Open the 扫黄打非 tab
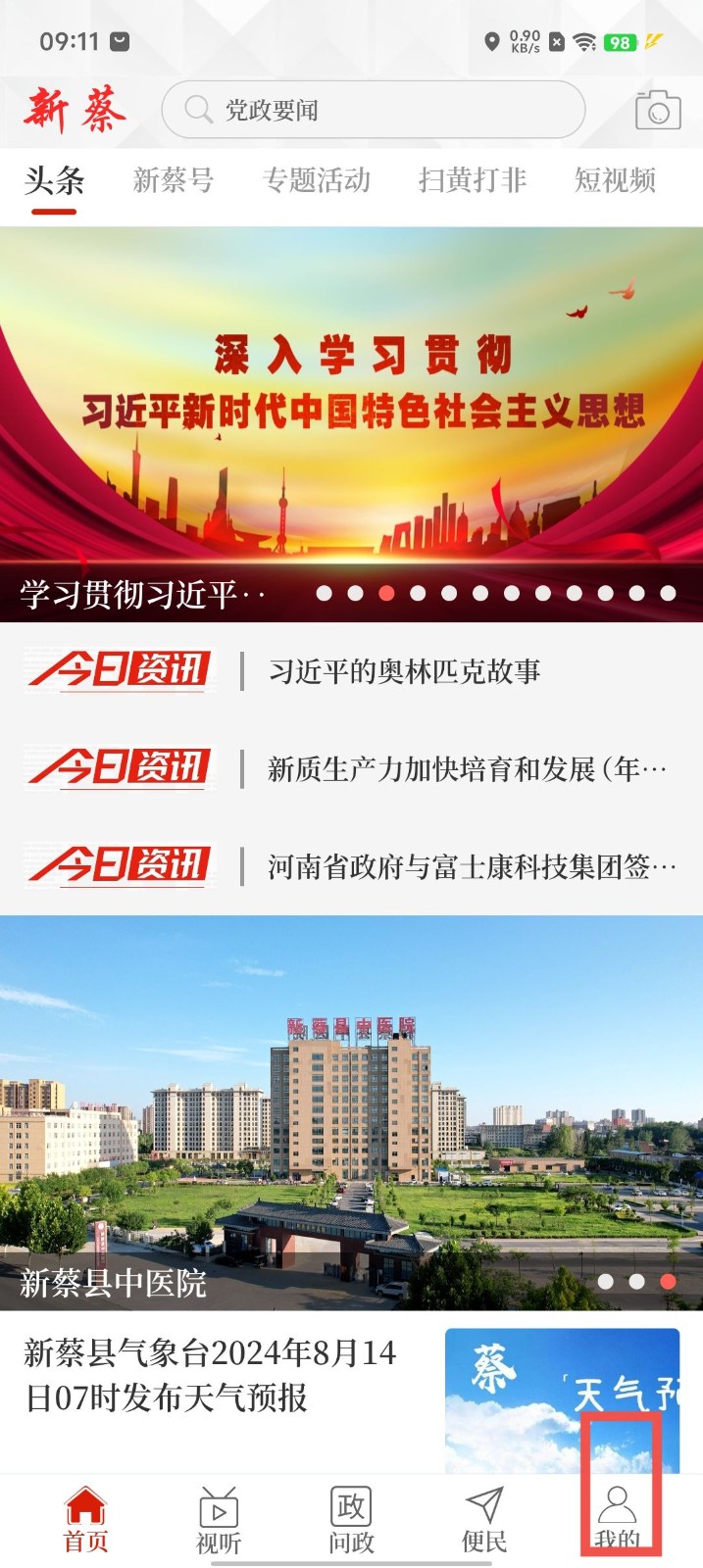 473,180
